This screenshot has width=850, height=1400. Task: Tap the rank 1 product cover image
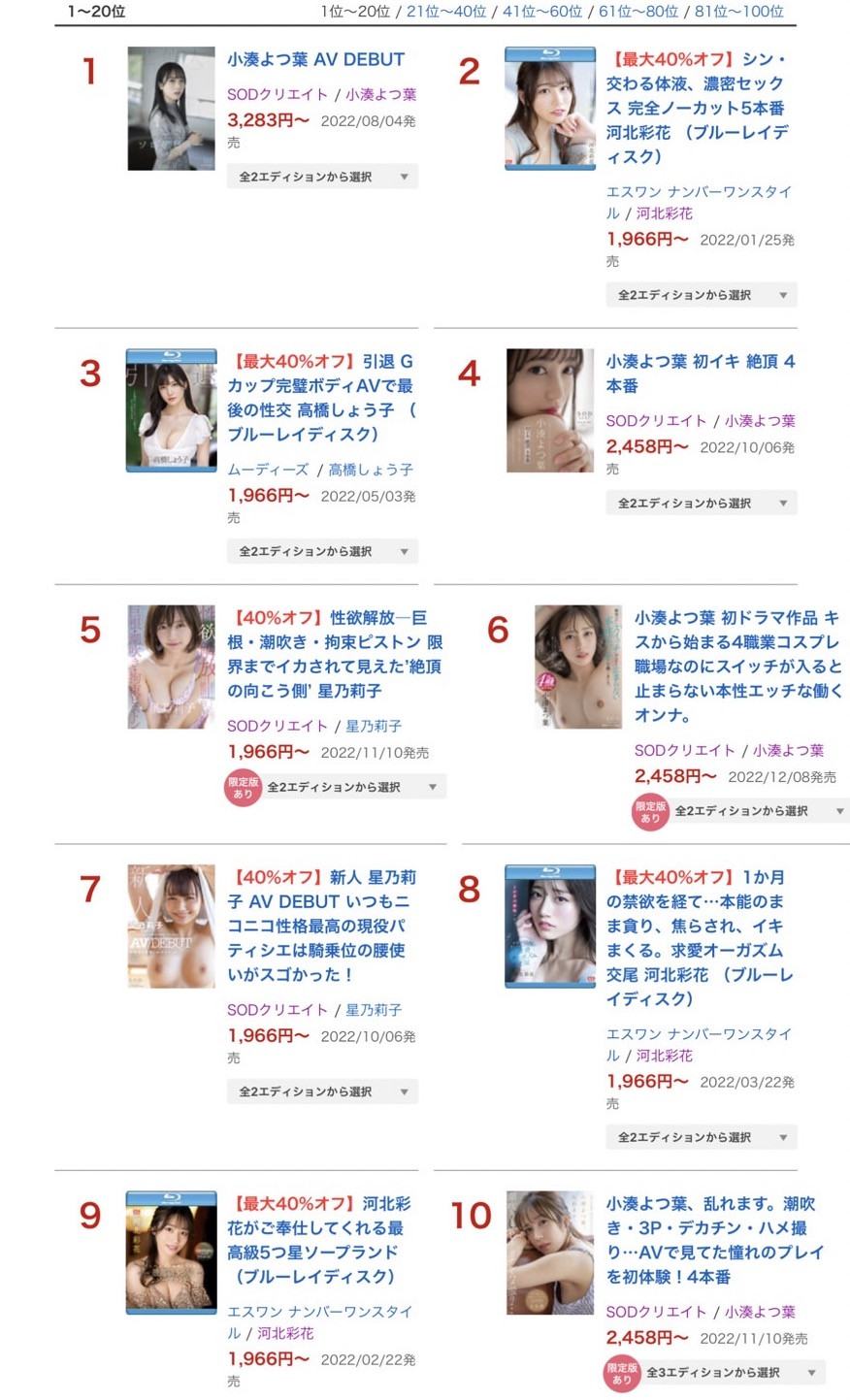(x=171, y=108)
